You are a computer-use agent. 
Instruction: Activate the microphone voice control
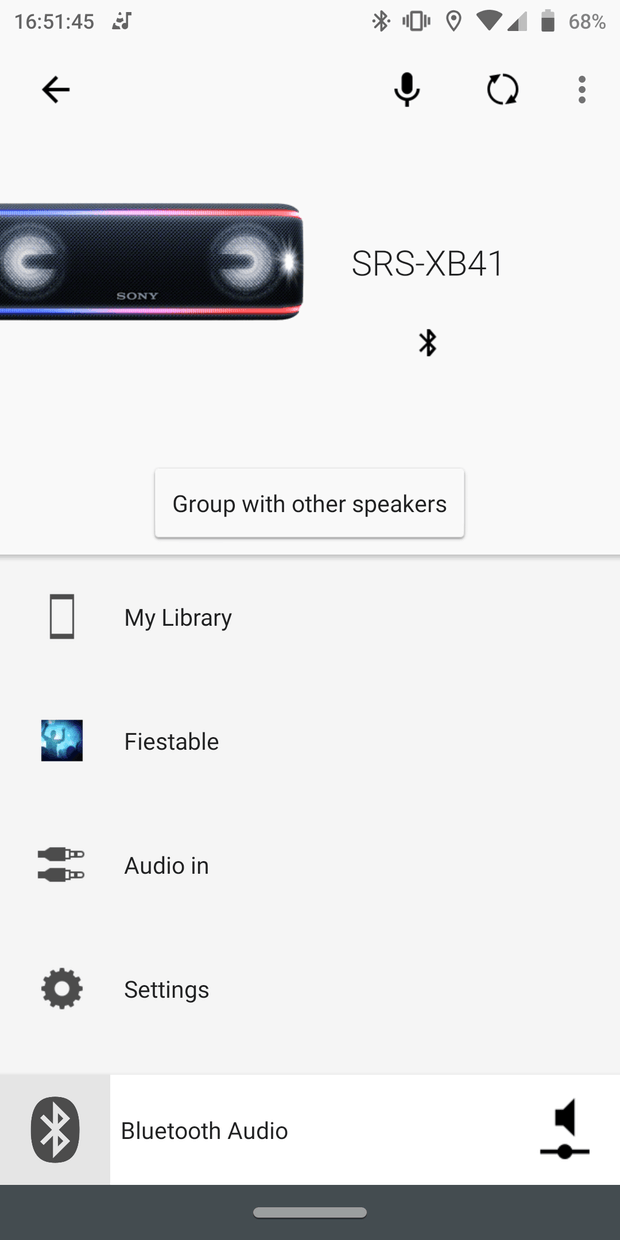tap(406, 90)
